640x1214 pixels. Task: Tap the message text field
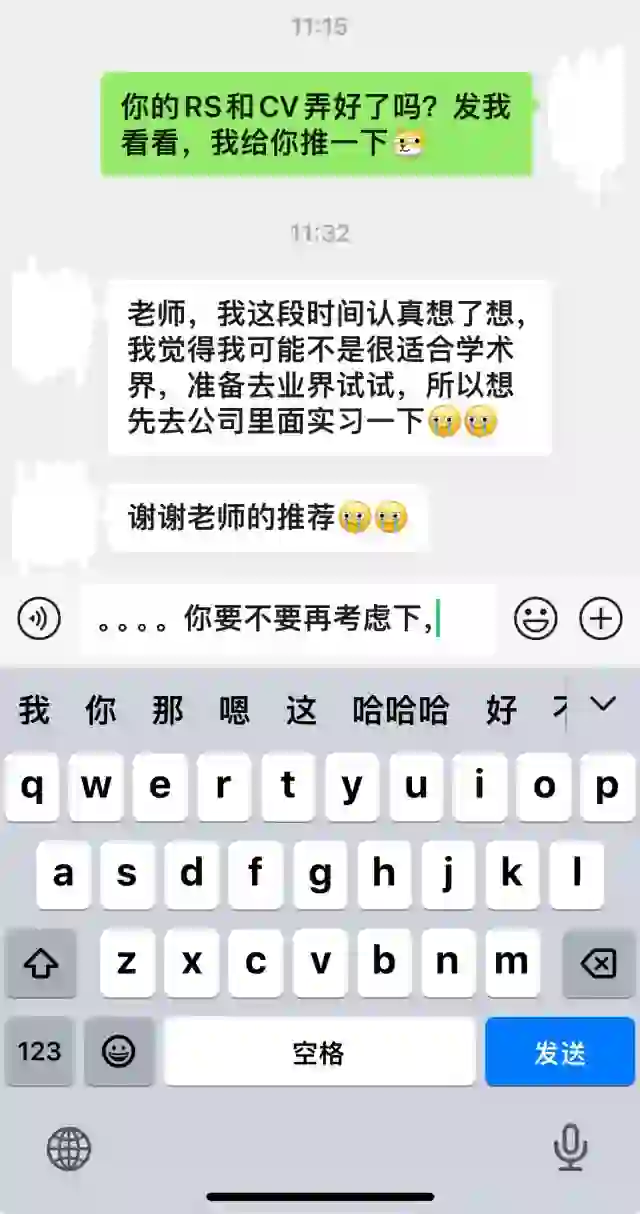pyautogui.click(x=288, y=620)
